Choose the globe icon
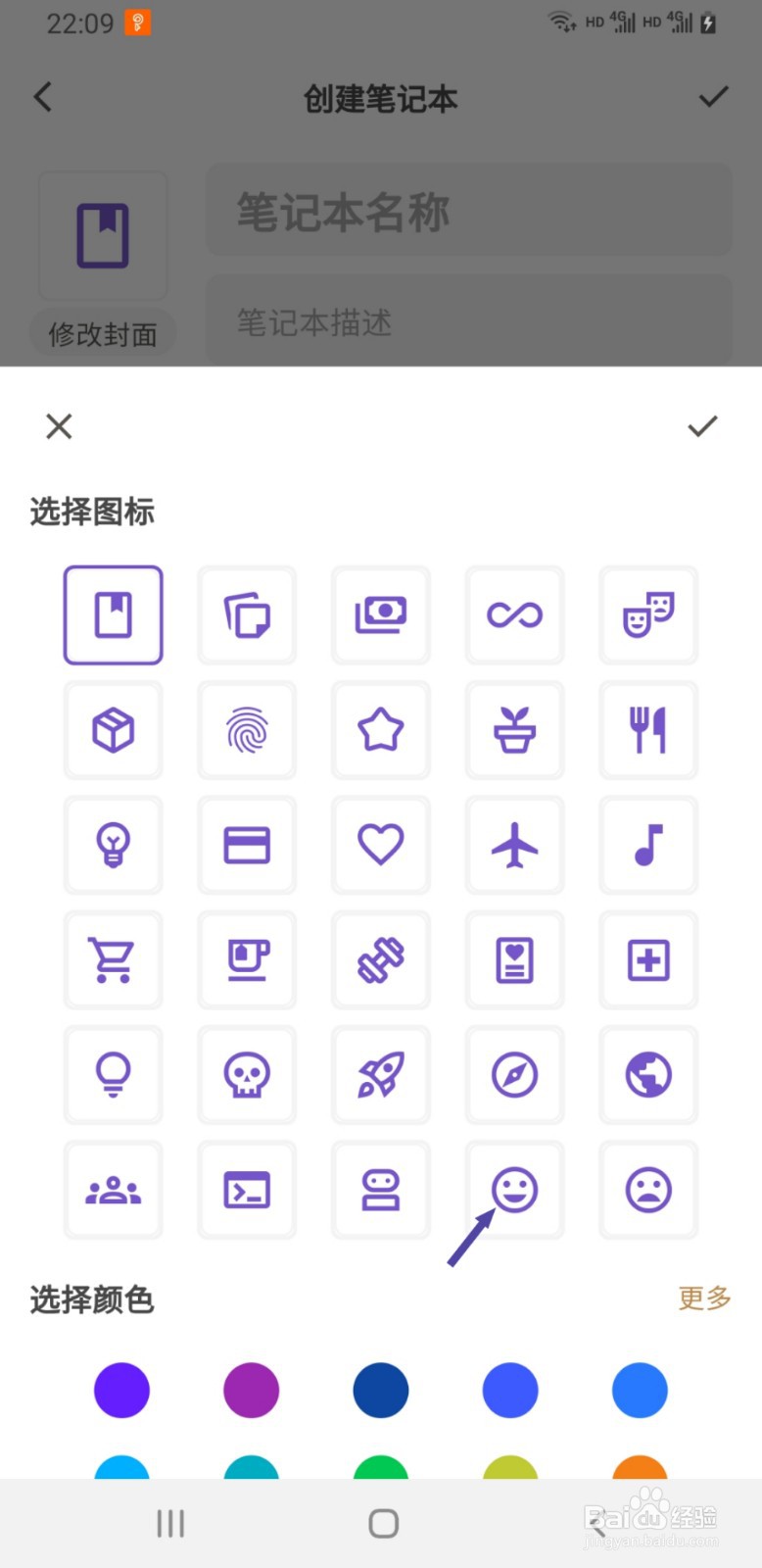Image resolution: width=762 pixels, height=1568 pixels. [648, 1075]
